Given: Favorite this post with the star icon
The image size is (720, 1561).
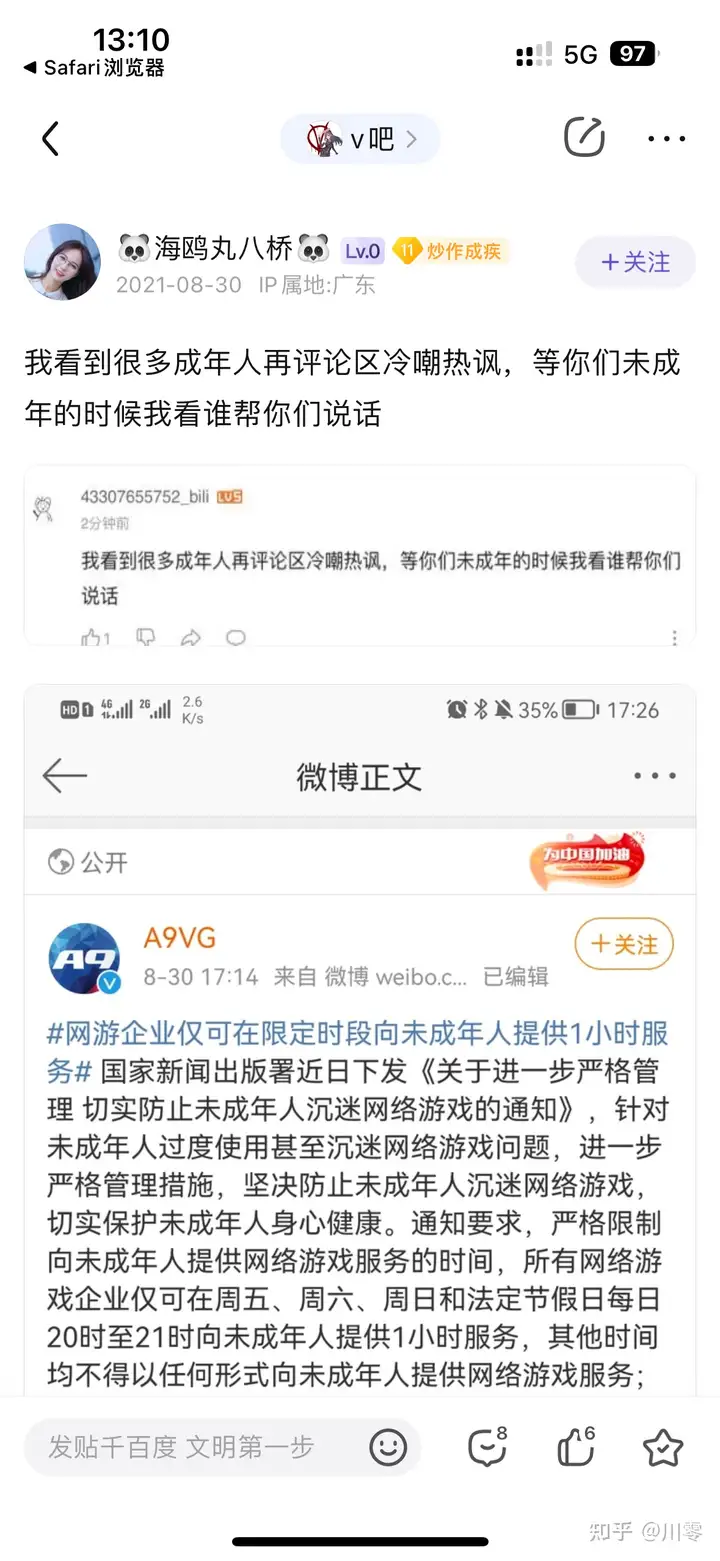Looking at the screenshot, I should point(662,1447).
